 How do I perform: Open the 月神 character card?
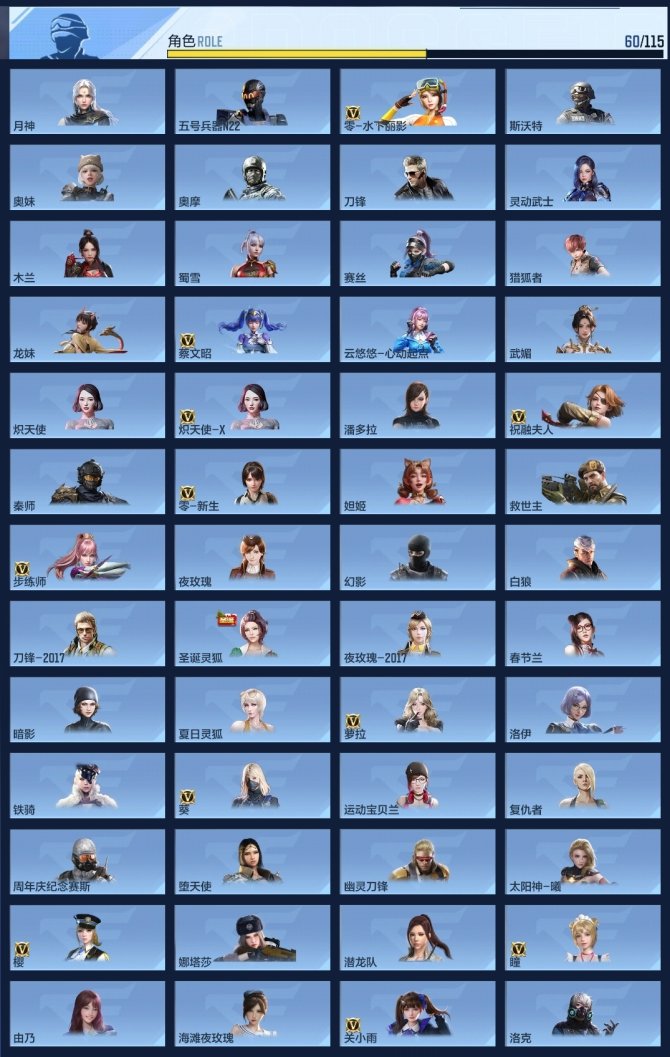click(87, 101)
